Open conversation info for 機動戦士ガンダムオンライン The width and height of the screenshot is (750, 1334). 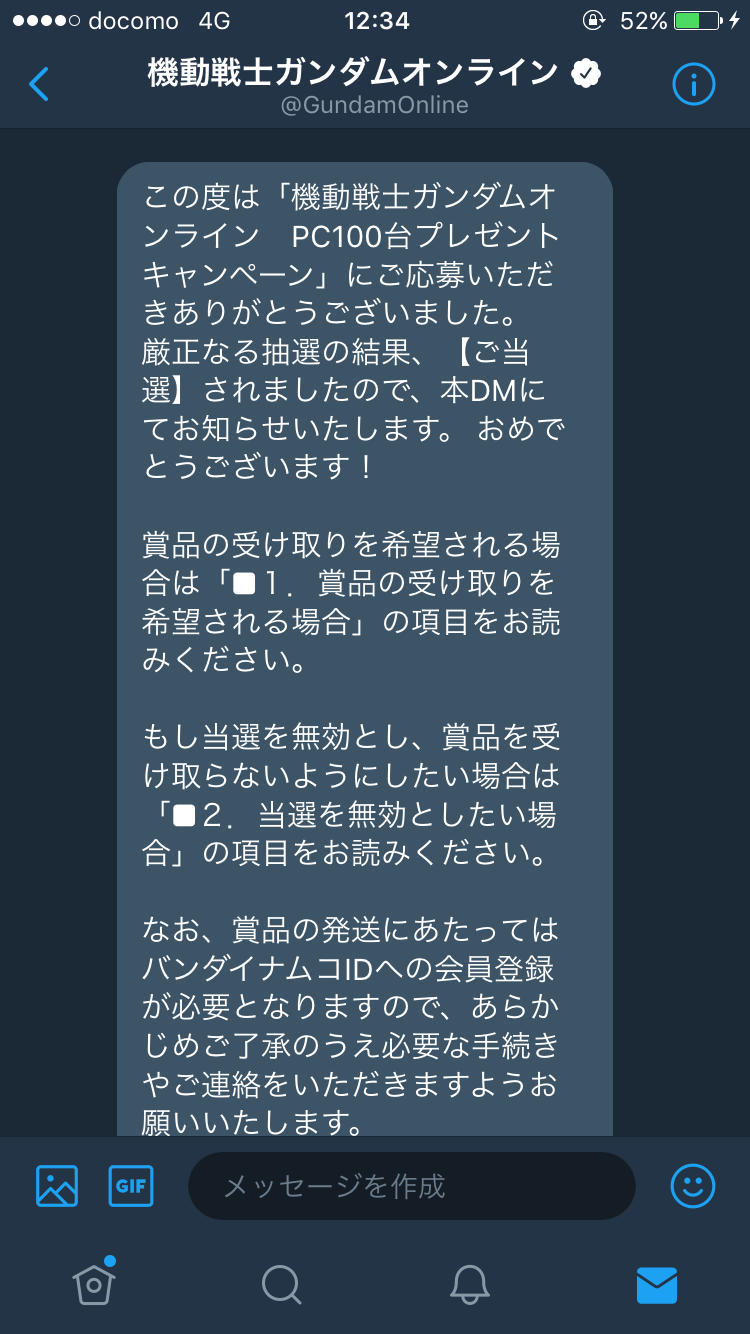pyautogui.click(x=693, y=85)
